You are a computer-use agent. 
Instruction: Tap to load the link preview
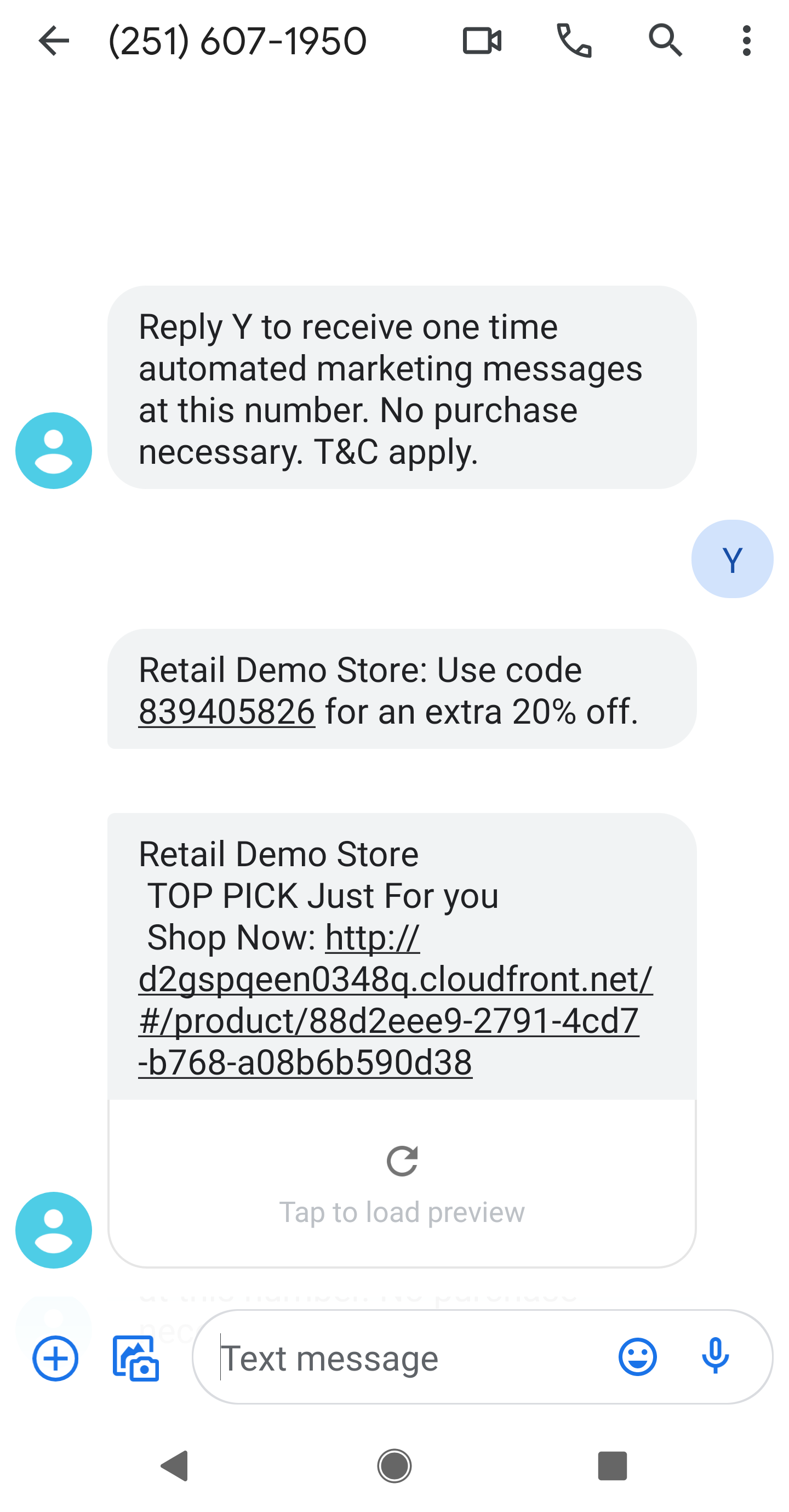coord(402,1182)
